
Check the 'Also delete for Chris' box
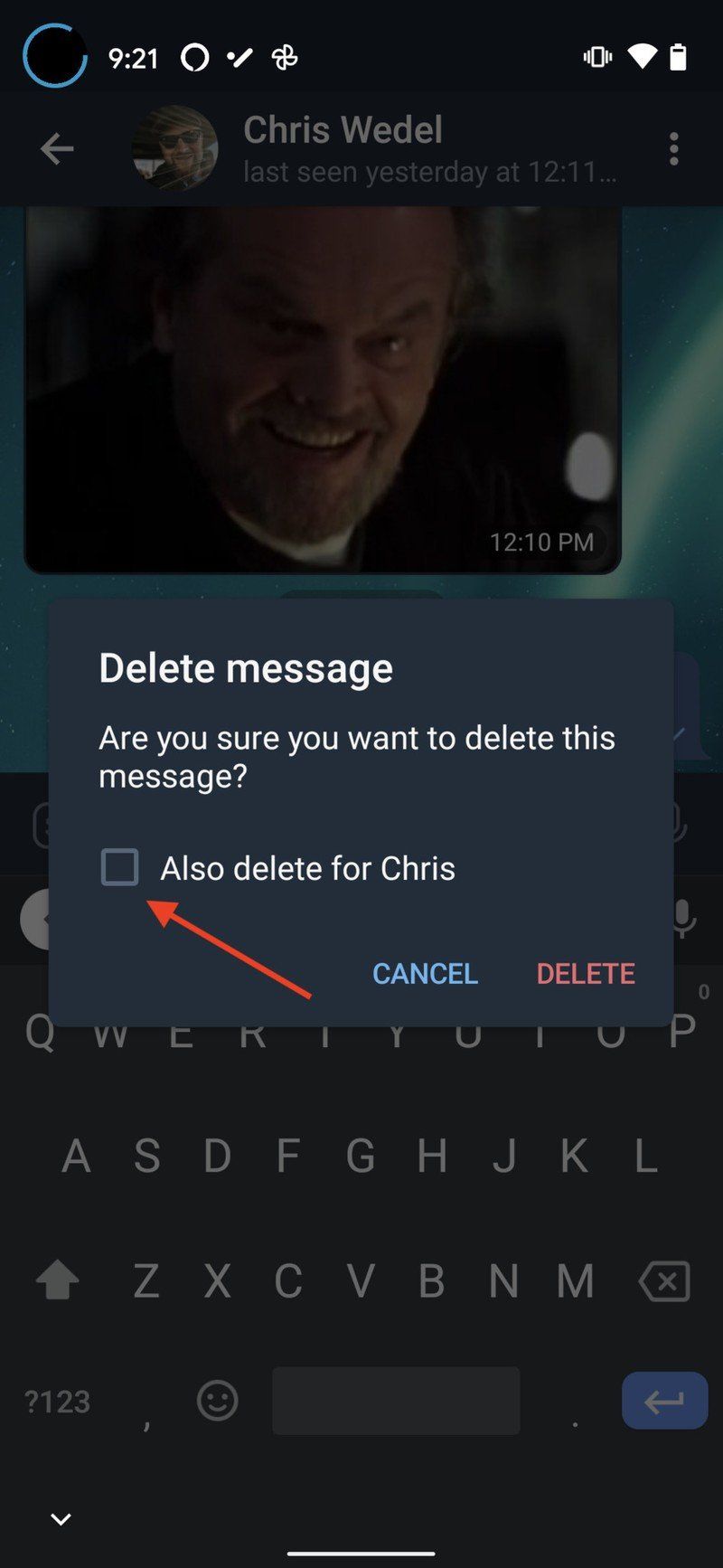click(x=119, y=867)
